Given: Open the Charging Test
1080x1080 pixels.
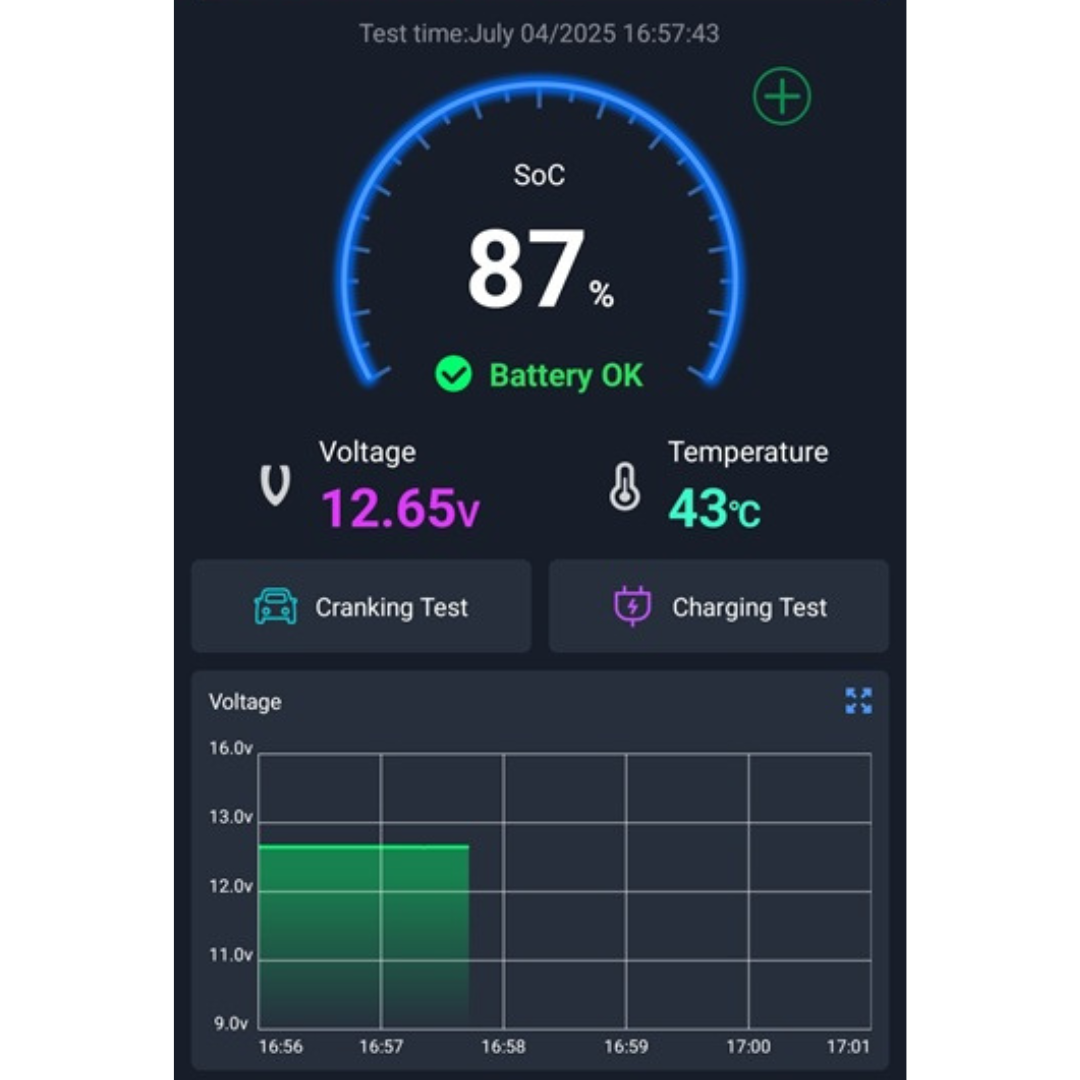Looking at the screenshot, I should pyautogui.click(x=718, y=607).
